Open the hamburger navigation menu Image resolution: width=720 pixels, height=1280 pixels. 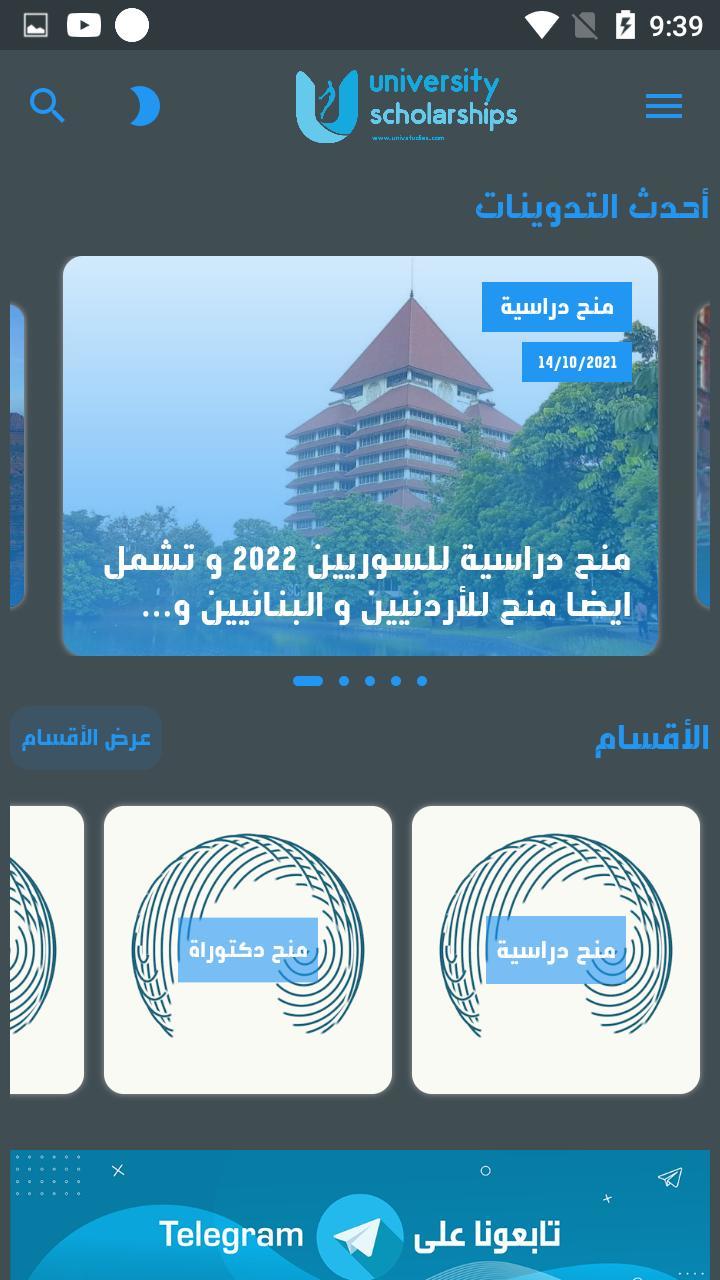[663, 106]
